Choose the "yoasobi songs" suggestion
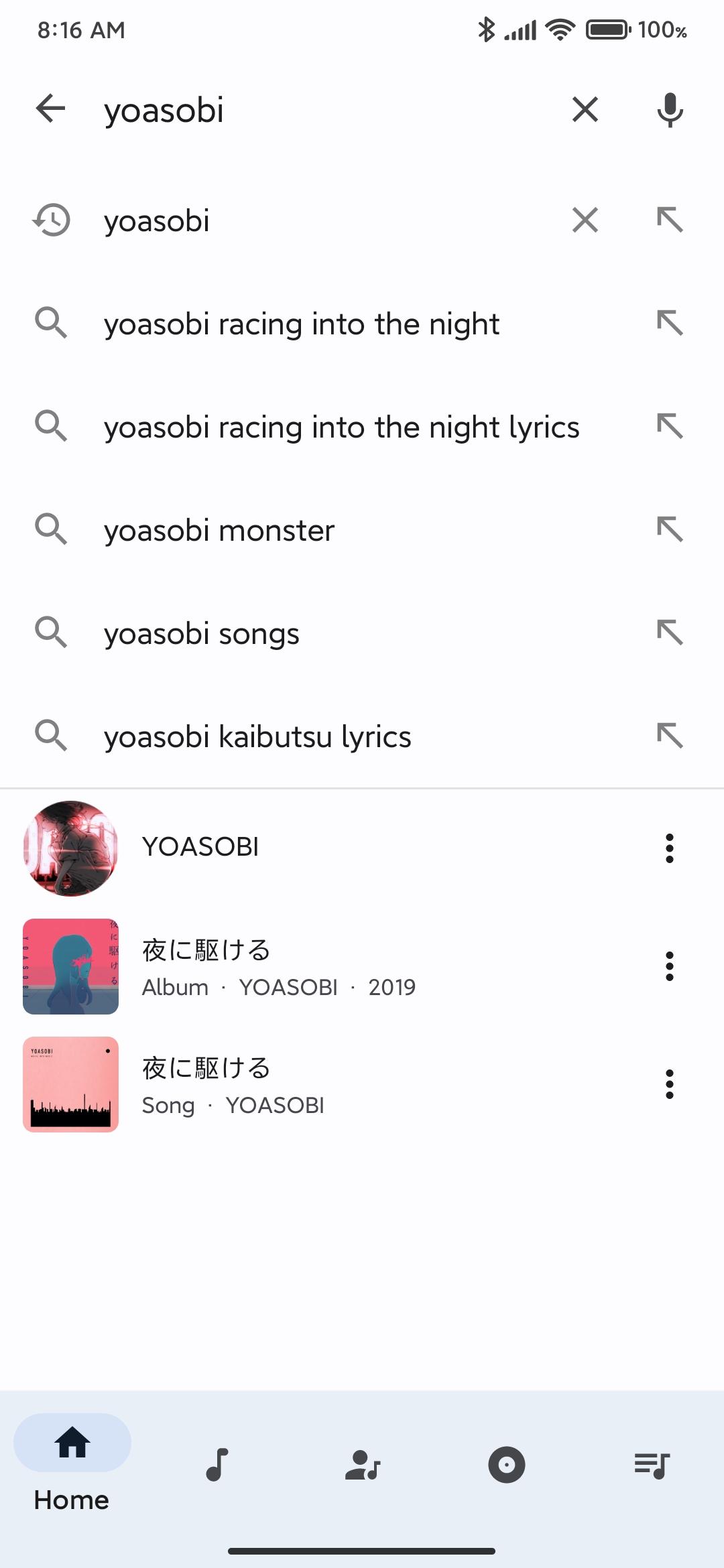 202,634
